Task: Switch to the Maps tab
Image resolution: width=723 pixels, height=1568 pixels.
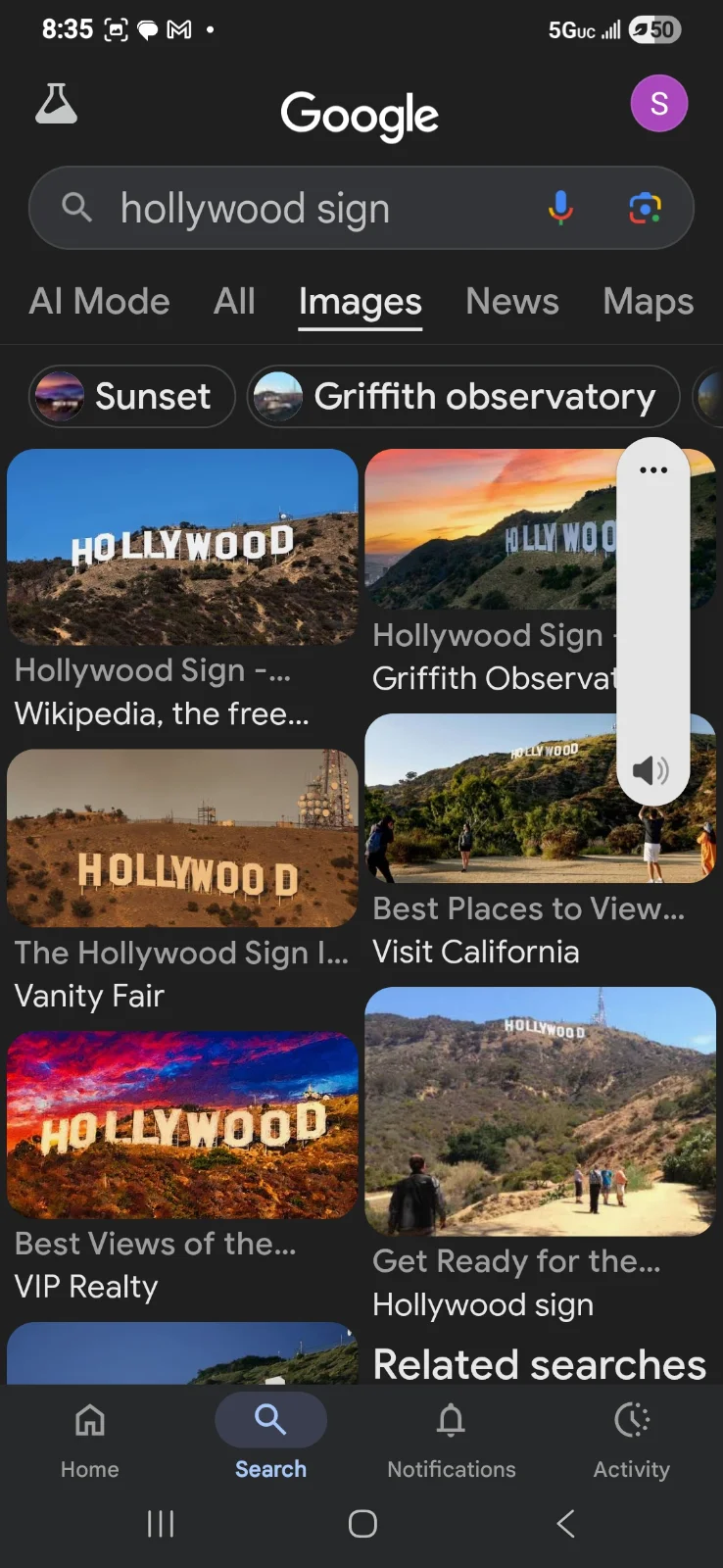Action: point(648,301)
